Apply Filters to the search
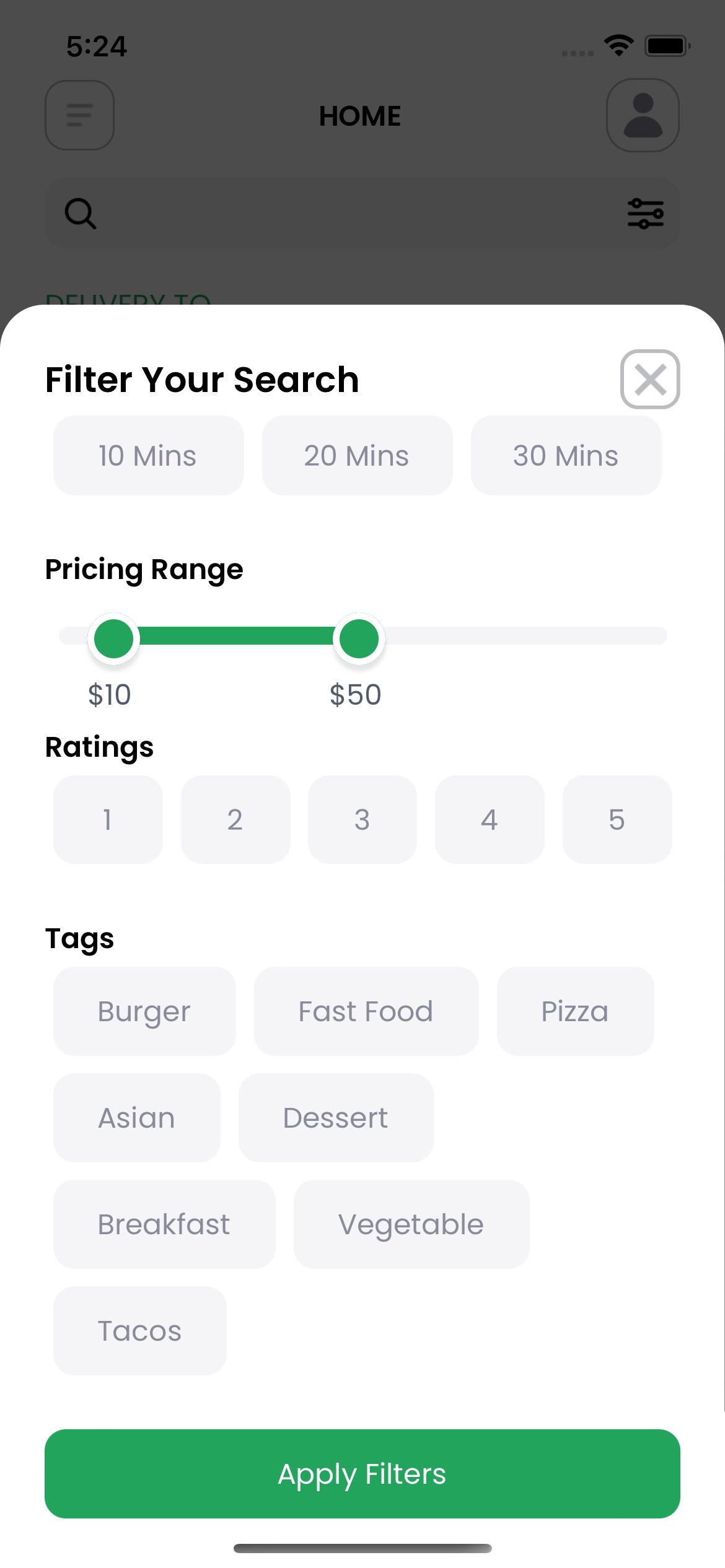725x1568 pixels. click(x=362, y=1474)
